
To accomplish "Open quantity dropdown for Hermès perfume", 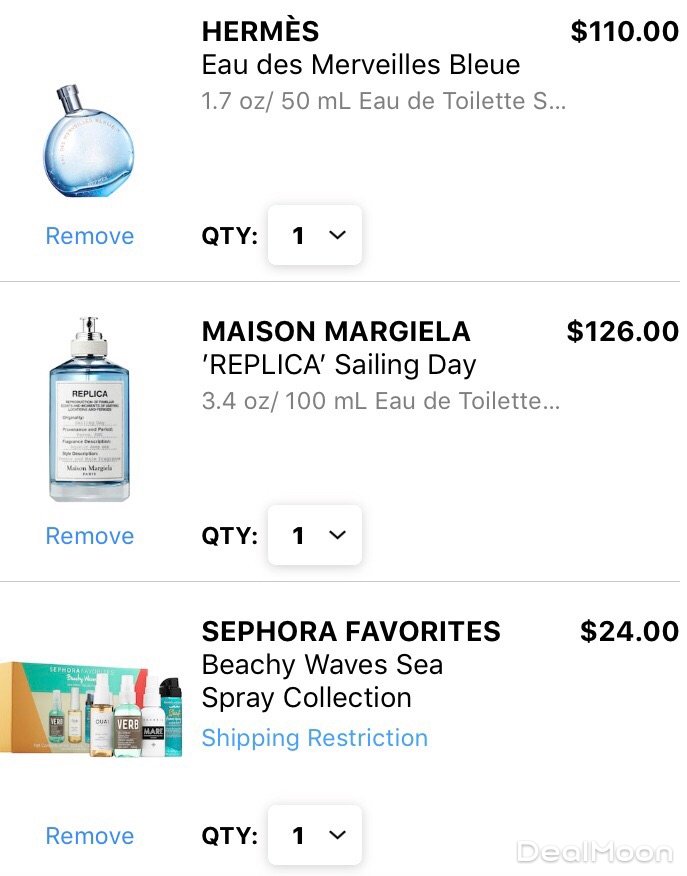I will tap(315, 235).
